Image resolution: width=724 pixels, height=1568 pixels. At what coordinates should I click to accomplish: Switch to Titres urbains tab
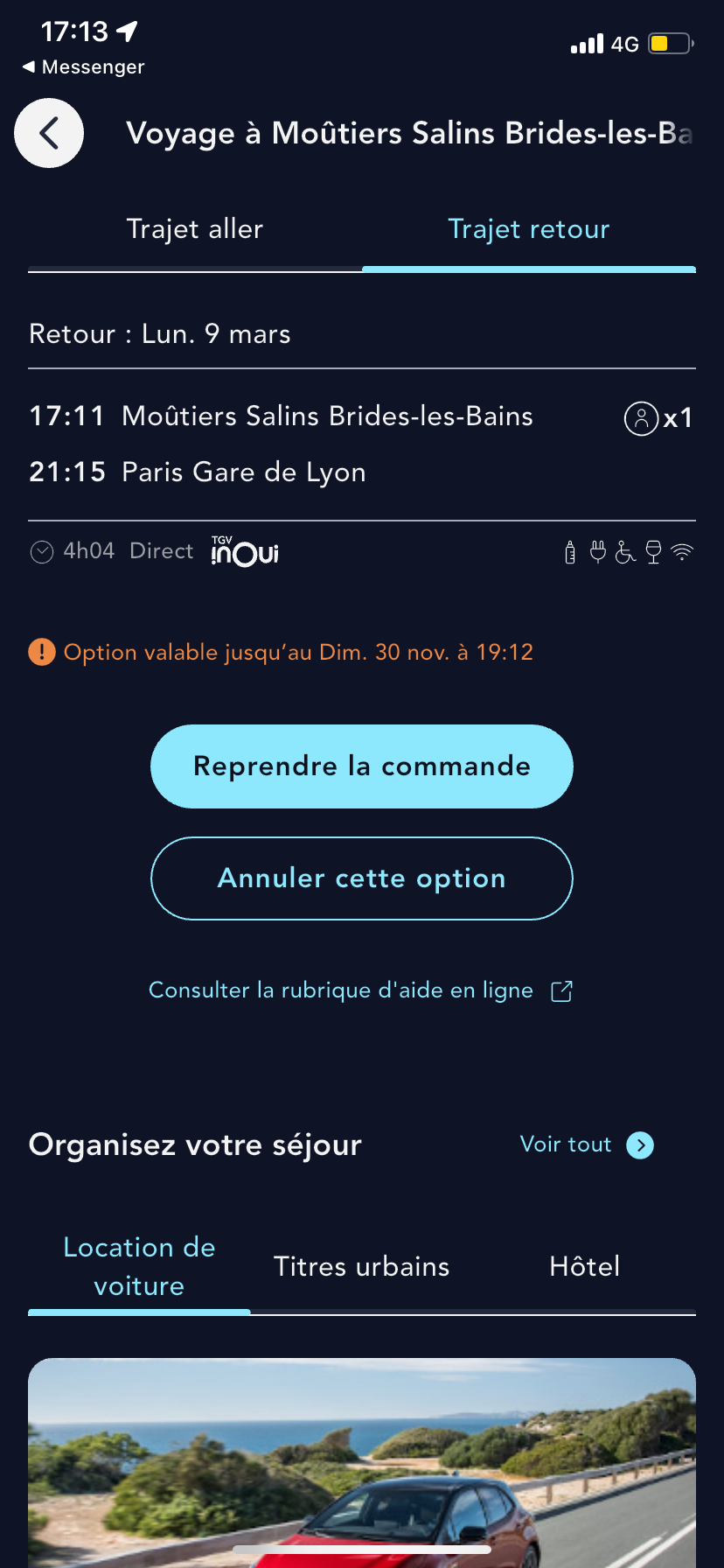coord(361,1266)
